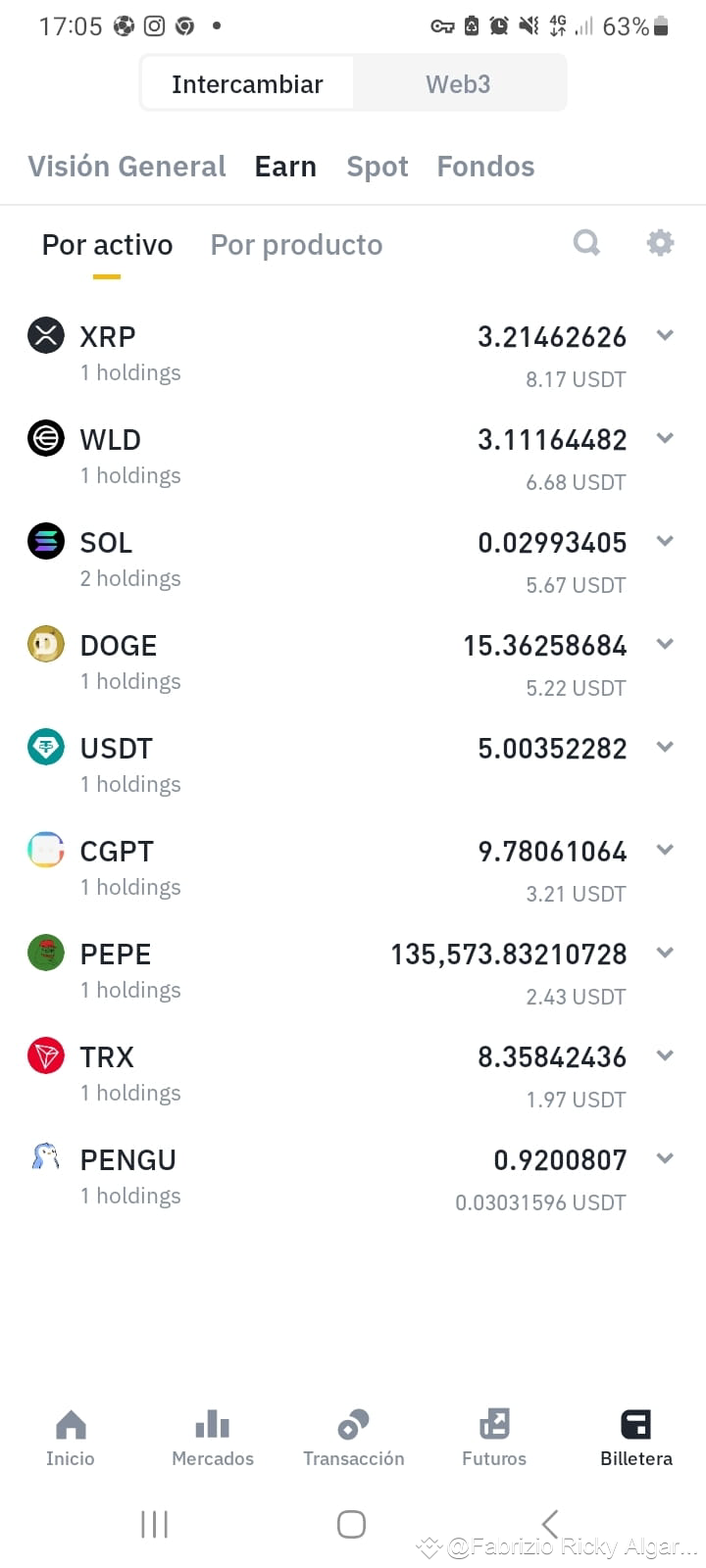706x1568 pixels.
Task: Switch to the Web3 segment
Action: click(x=458, y=84)
